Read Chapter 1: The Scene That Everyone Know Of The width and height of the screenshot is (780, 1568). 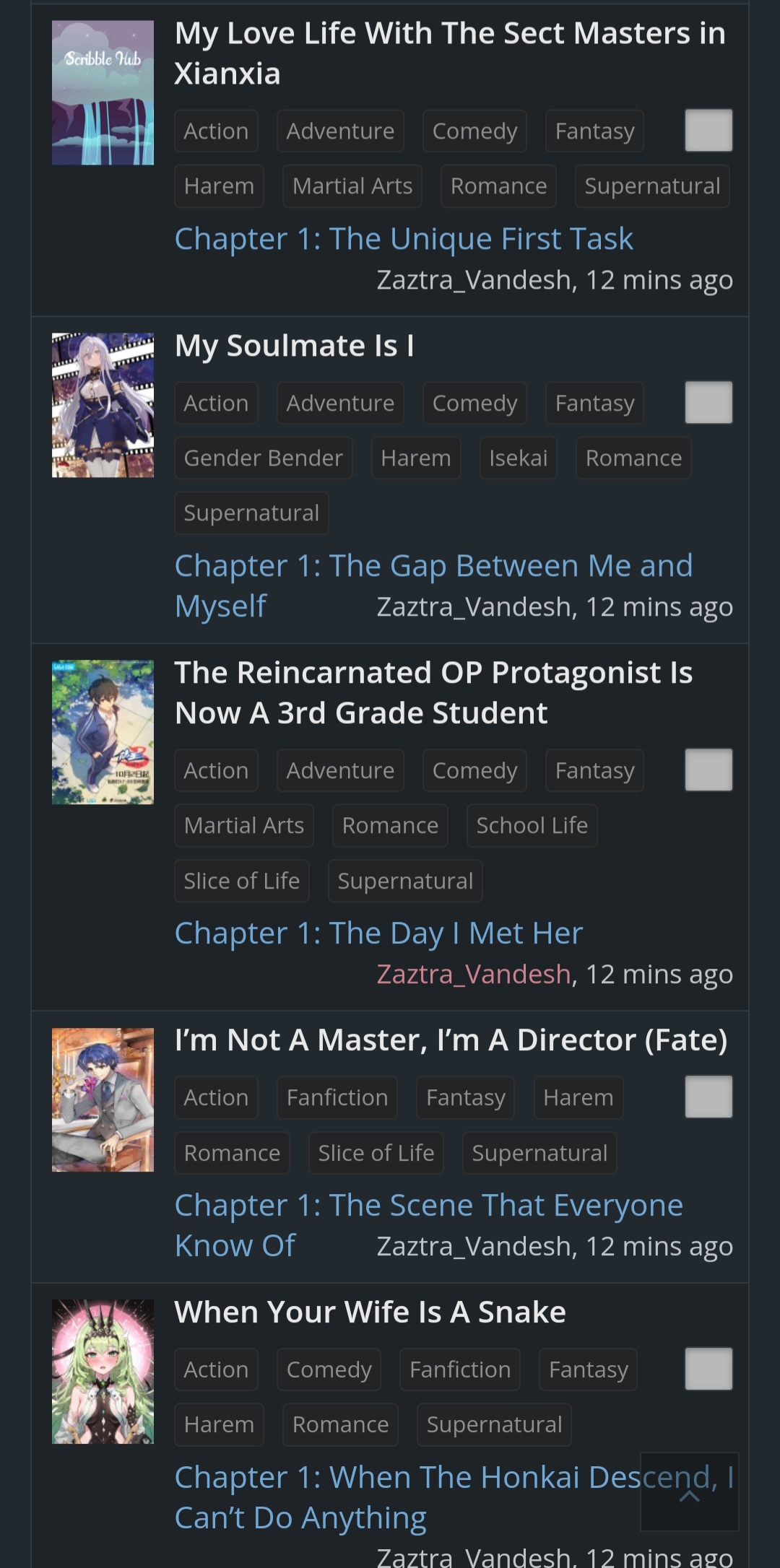[x=428, y=1206]
